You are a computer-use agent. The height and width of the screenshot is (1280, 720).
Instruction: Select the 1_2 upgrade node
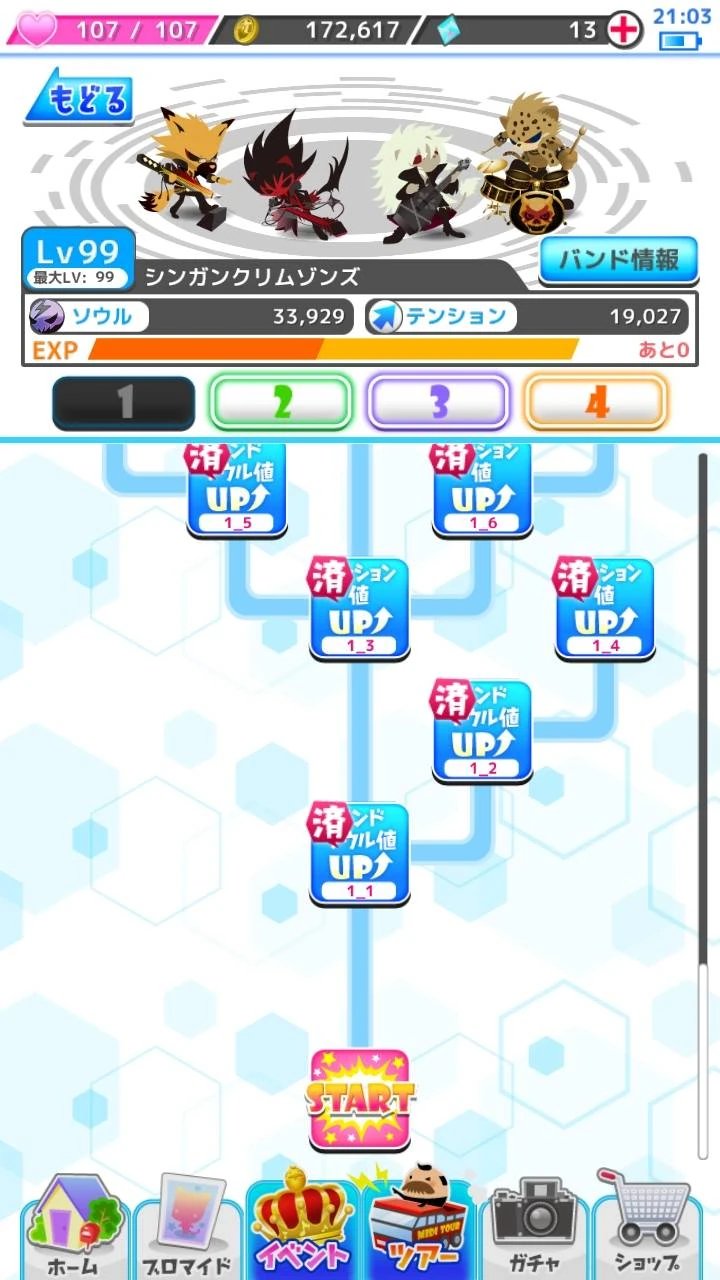point(482,731)
